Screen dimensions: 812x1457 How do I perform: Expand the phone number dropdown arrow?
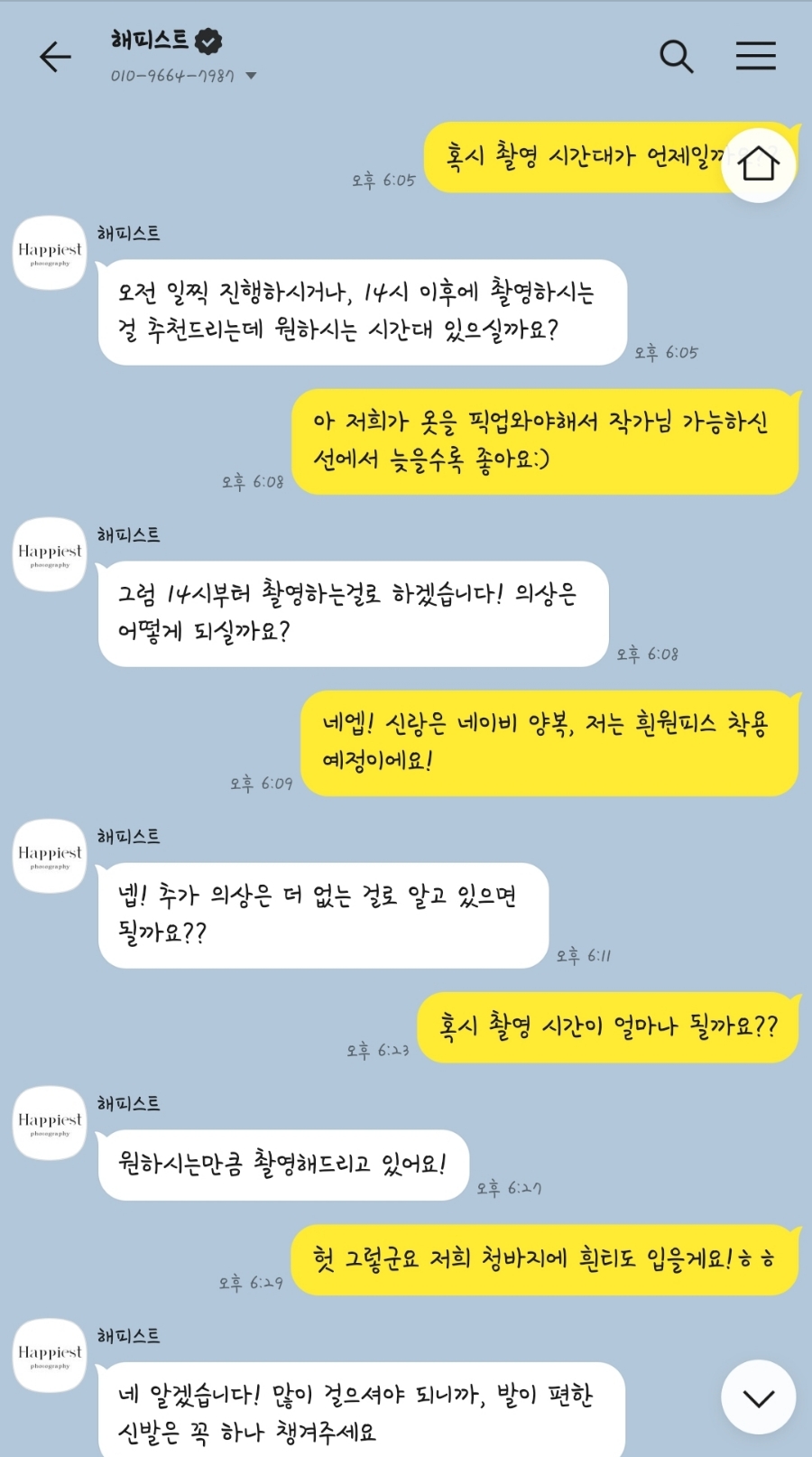click(x=251, y=76)
